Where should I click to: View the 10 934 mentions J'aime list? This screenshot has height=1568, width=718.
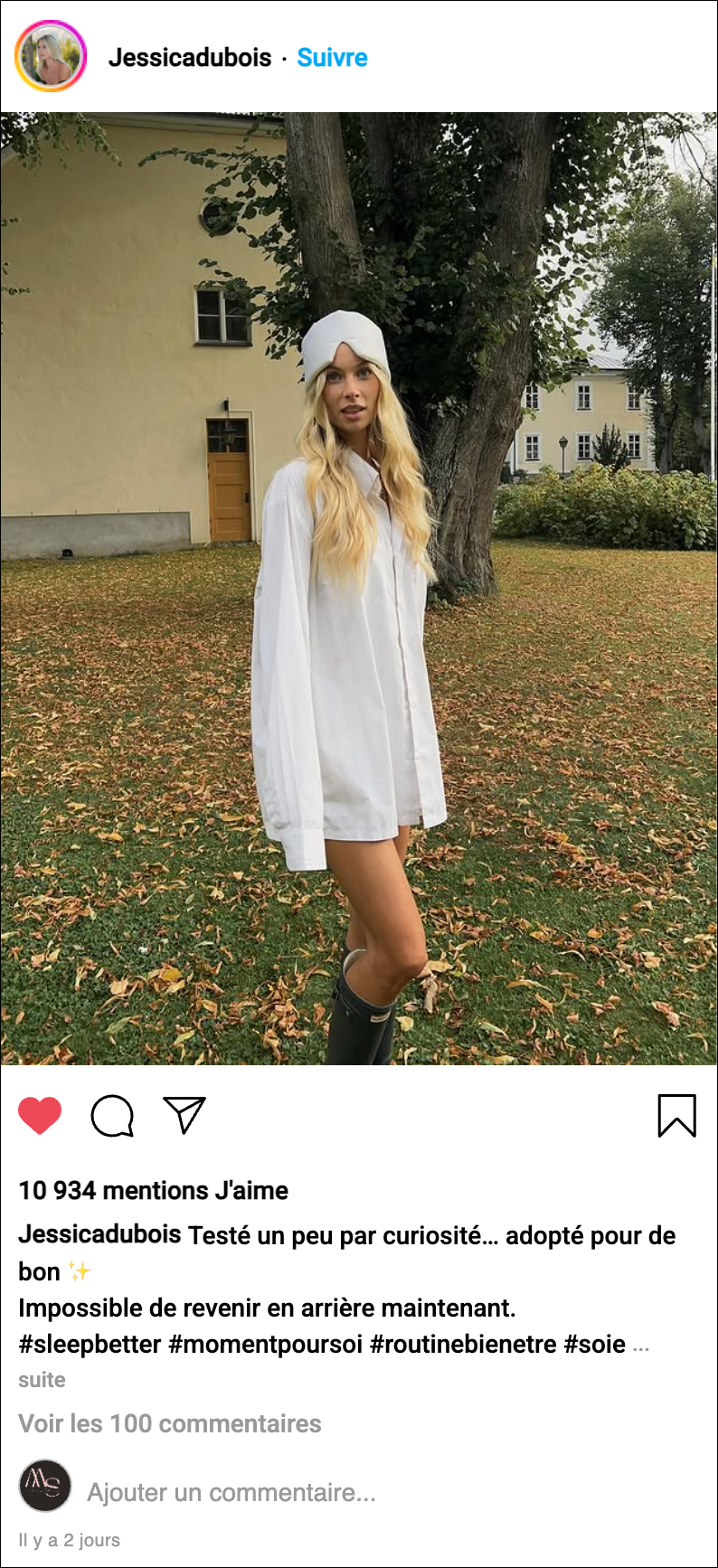point(154,1190)
